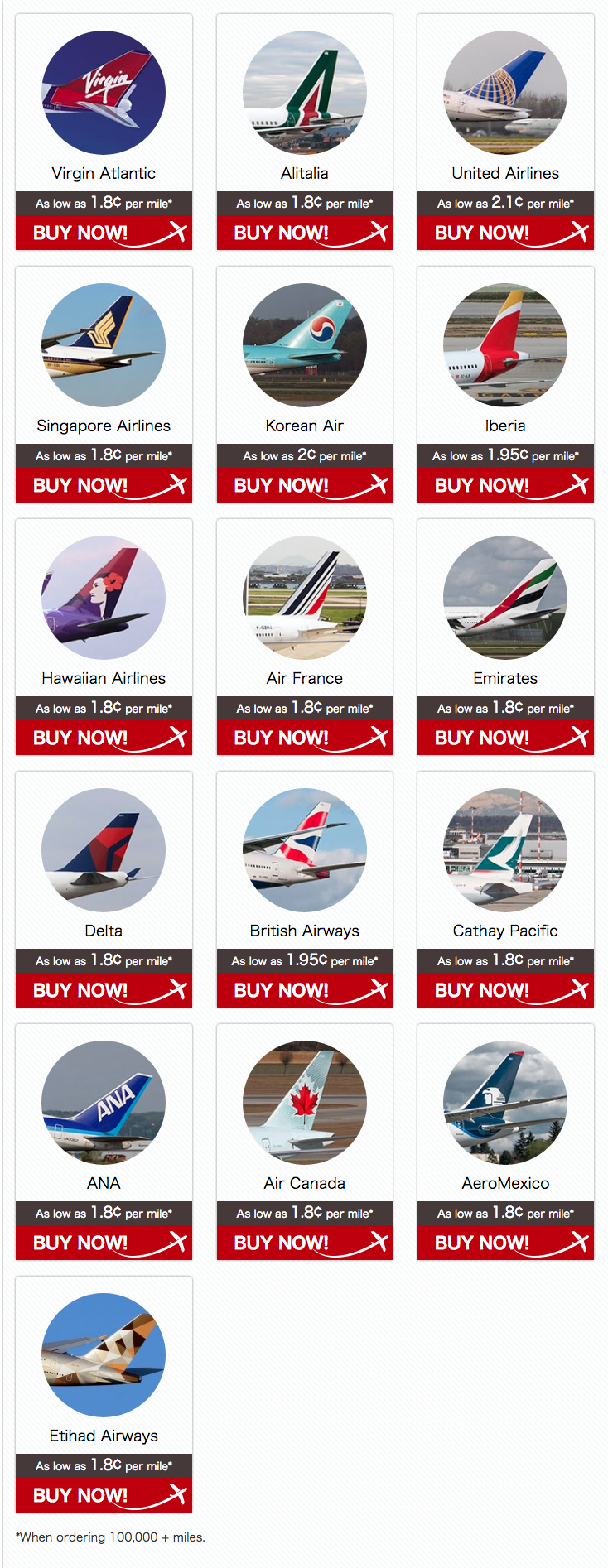Select BUY NOW for AeroMexico
The height and width of the screenshot is (1568, 608).
point(505,1243)
